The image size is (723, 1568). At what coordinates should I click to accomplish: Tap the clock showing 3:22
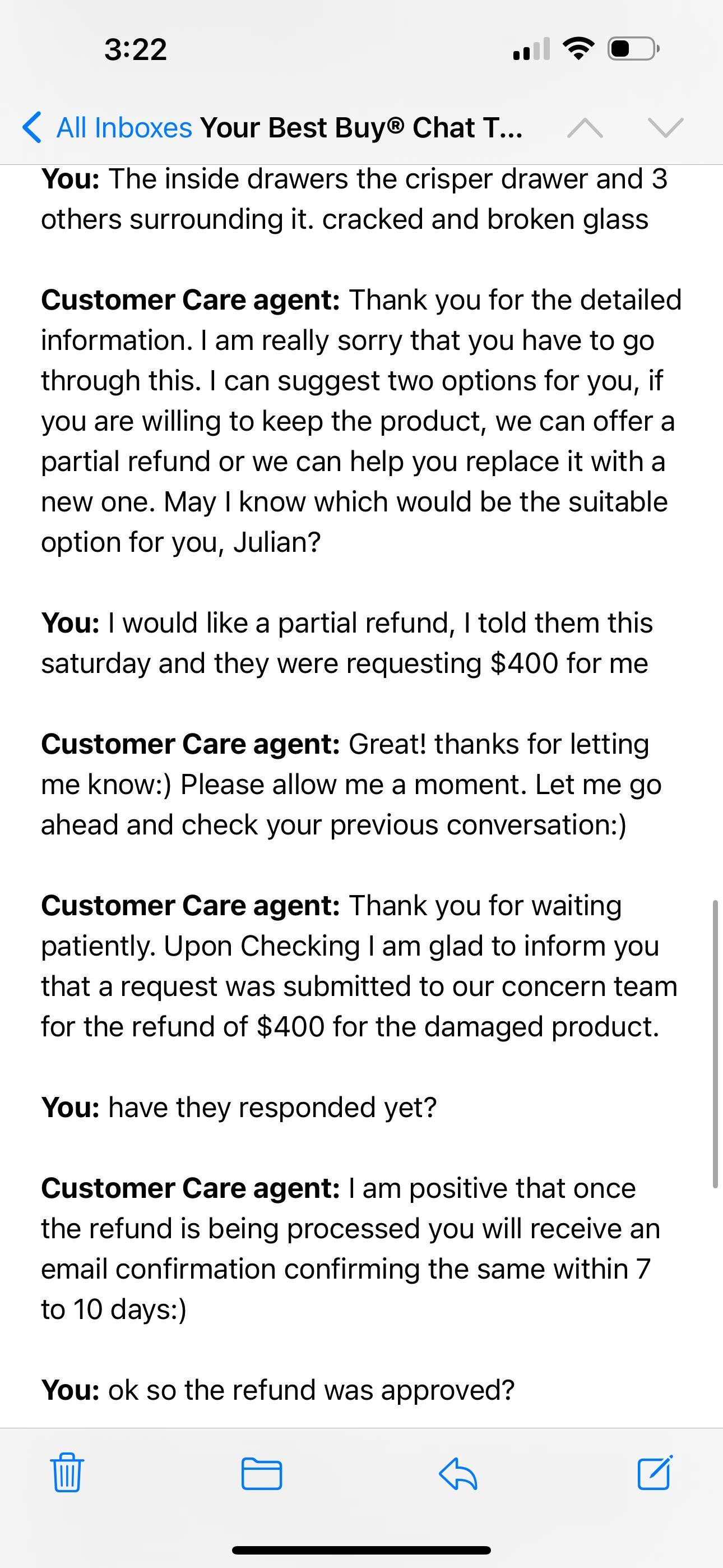[x=135, y=50]
